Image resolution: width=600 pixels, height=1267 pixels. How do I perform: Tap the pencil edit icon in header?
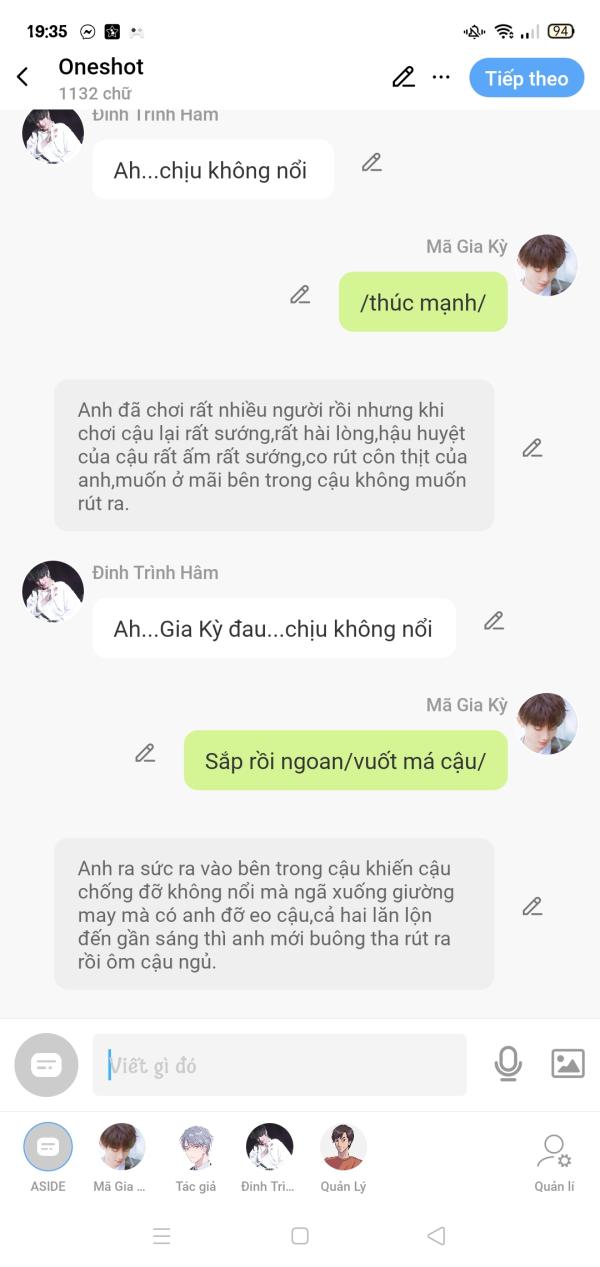(x=403, y=78)
